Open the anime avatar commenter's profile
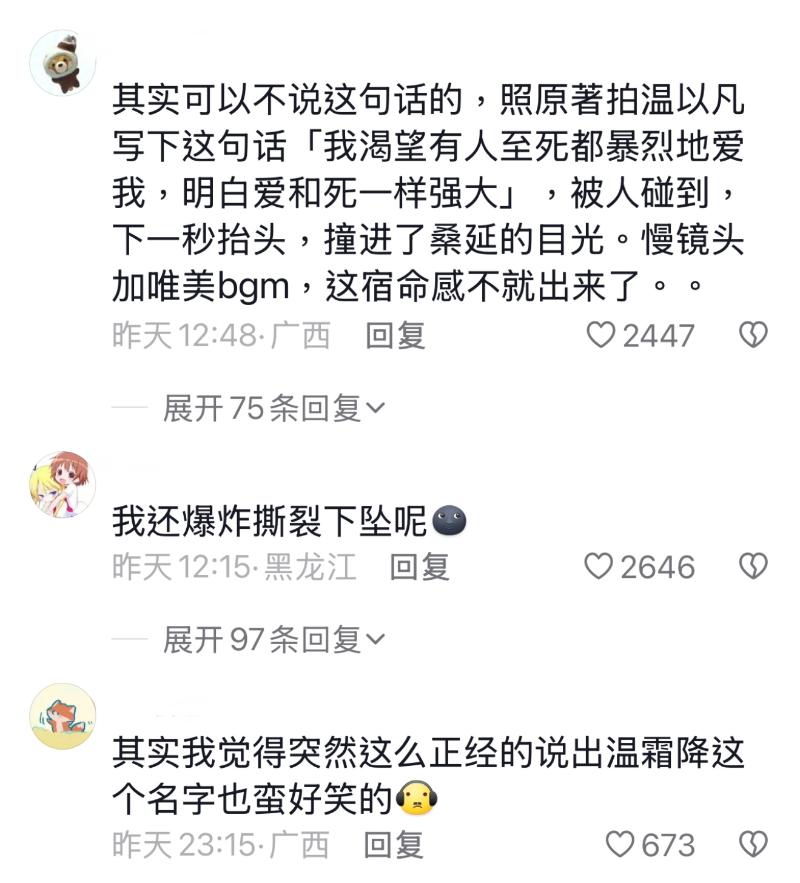Viewport: 800px width, 883px height. pyautogui.click(x=63, y=485)
